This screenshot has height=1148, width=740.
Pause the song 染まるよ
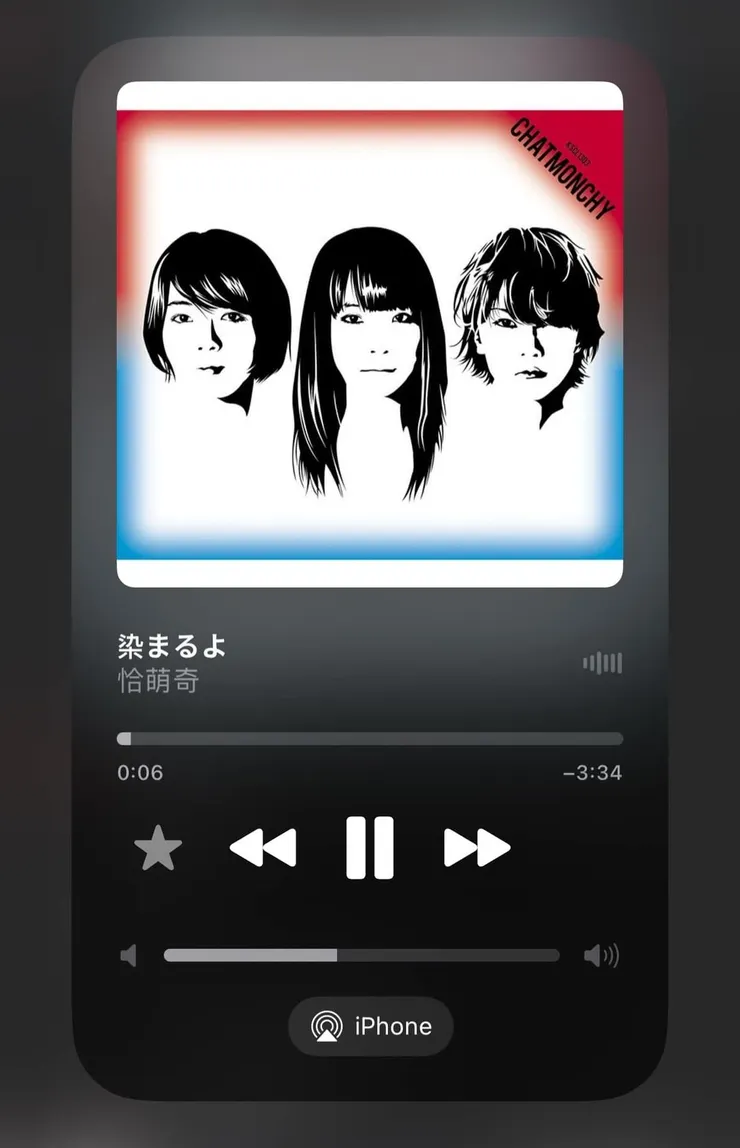[370, 848]
